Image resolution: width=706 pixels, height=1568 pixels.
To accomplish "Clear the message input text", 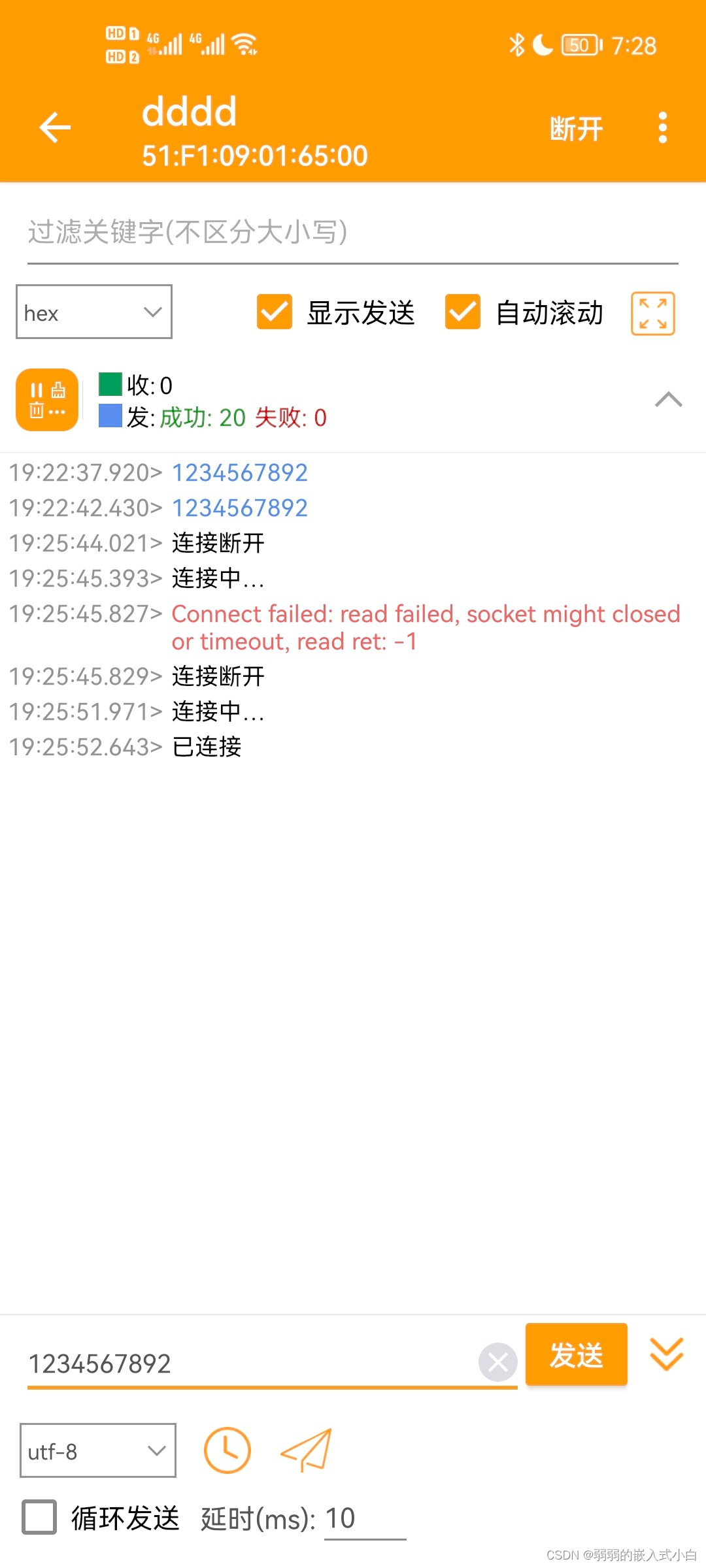I will pos(498,1362).
